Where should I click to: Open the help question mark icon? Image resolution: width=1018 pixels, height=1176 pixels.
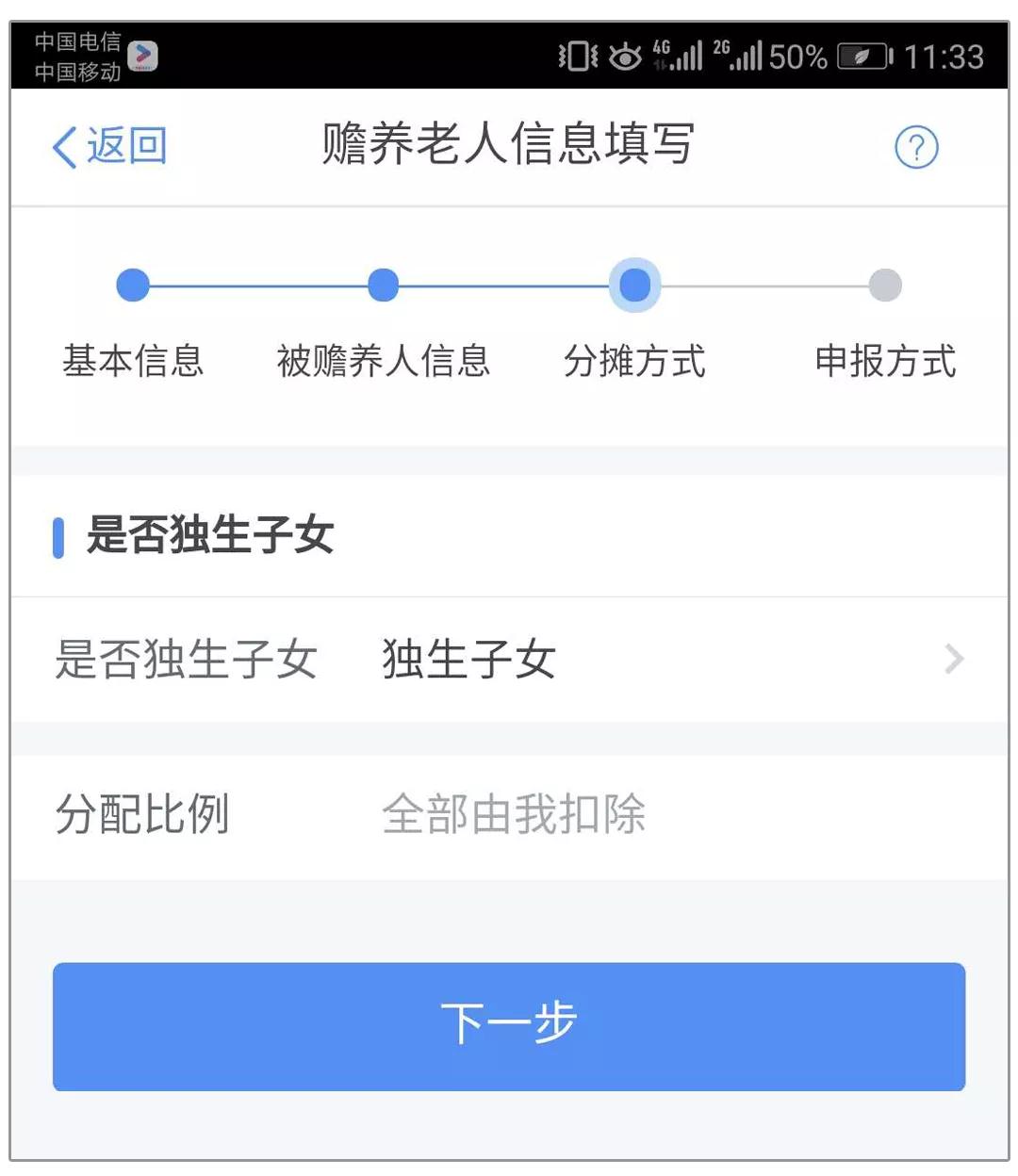click(x=915, y=147)
